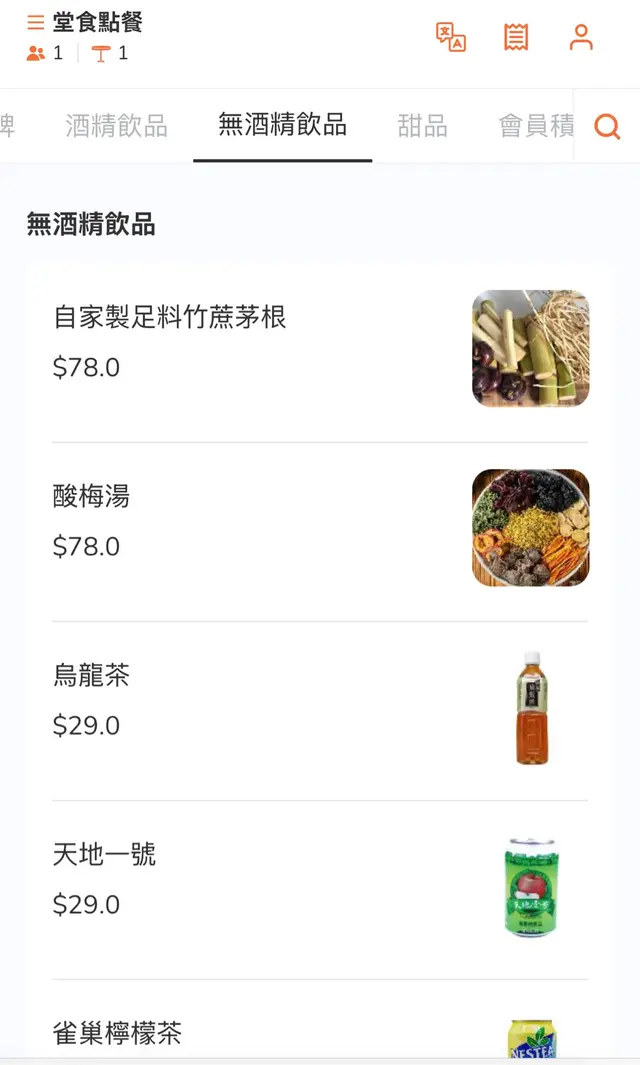Switch to the 甜品 tab

click(x=422, y=126)
